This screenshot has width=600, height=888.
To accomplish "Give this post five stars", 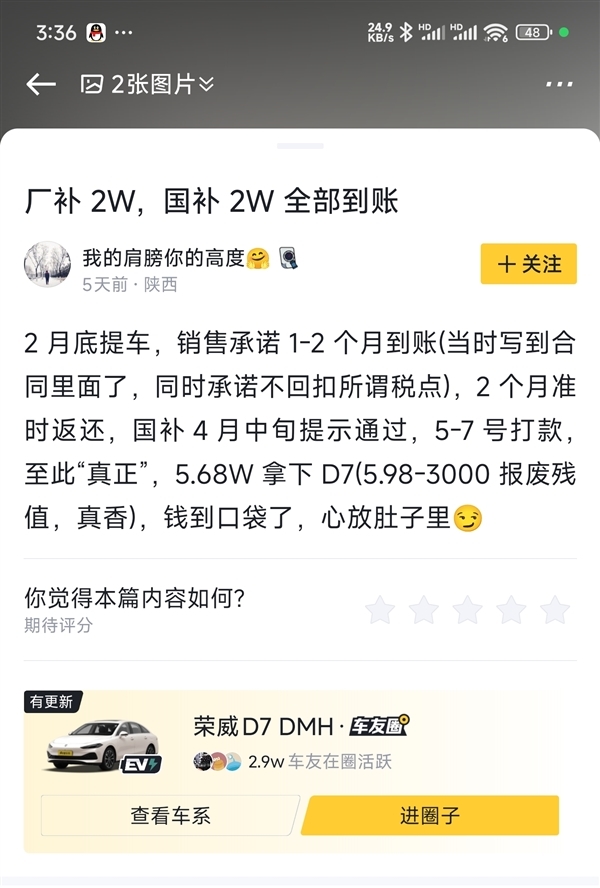I will (x=554, y=609).
